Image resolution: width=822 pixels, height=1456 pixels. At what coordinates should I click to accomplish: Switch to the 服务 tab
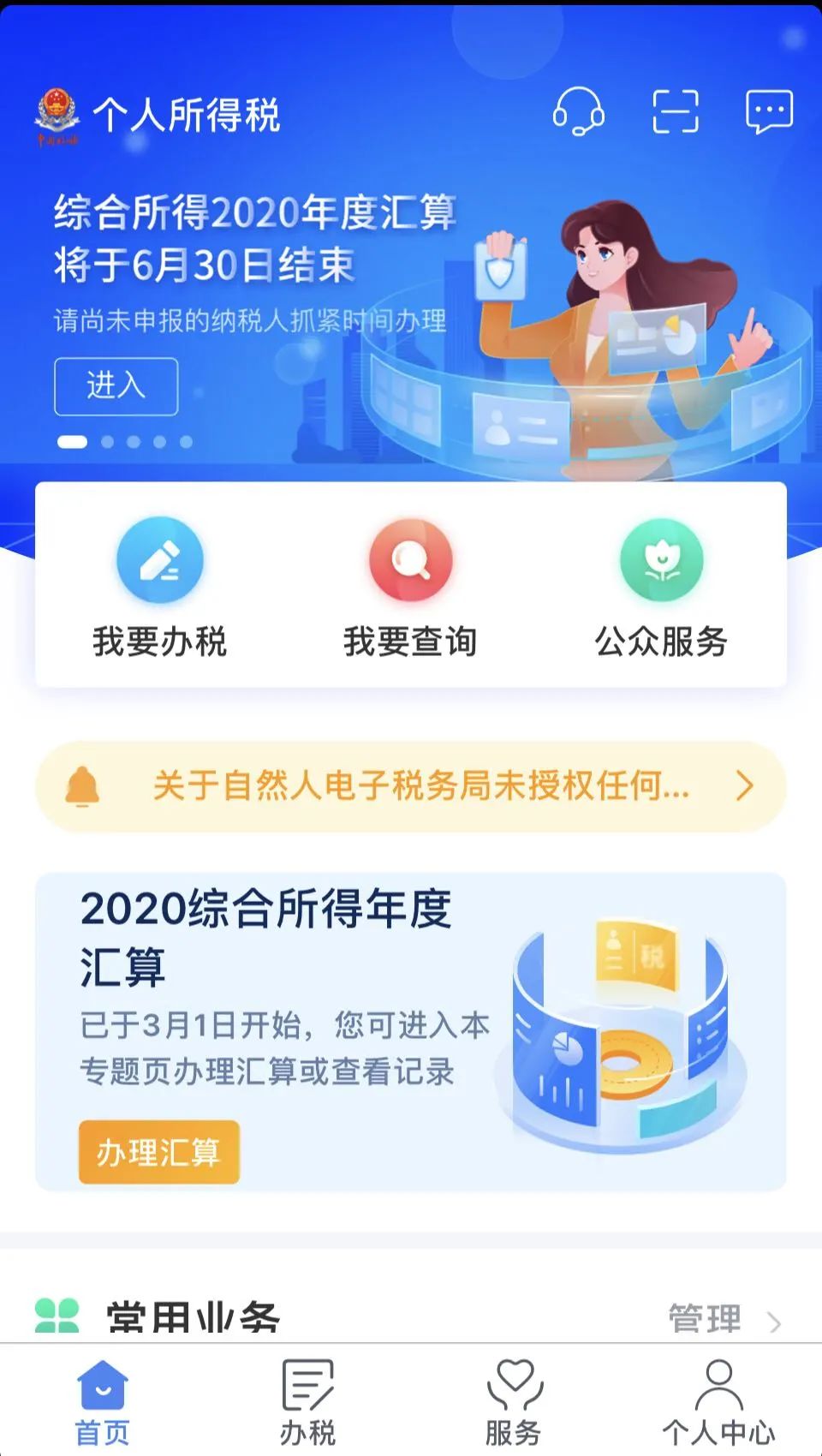click(514, 1402)
